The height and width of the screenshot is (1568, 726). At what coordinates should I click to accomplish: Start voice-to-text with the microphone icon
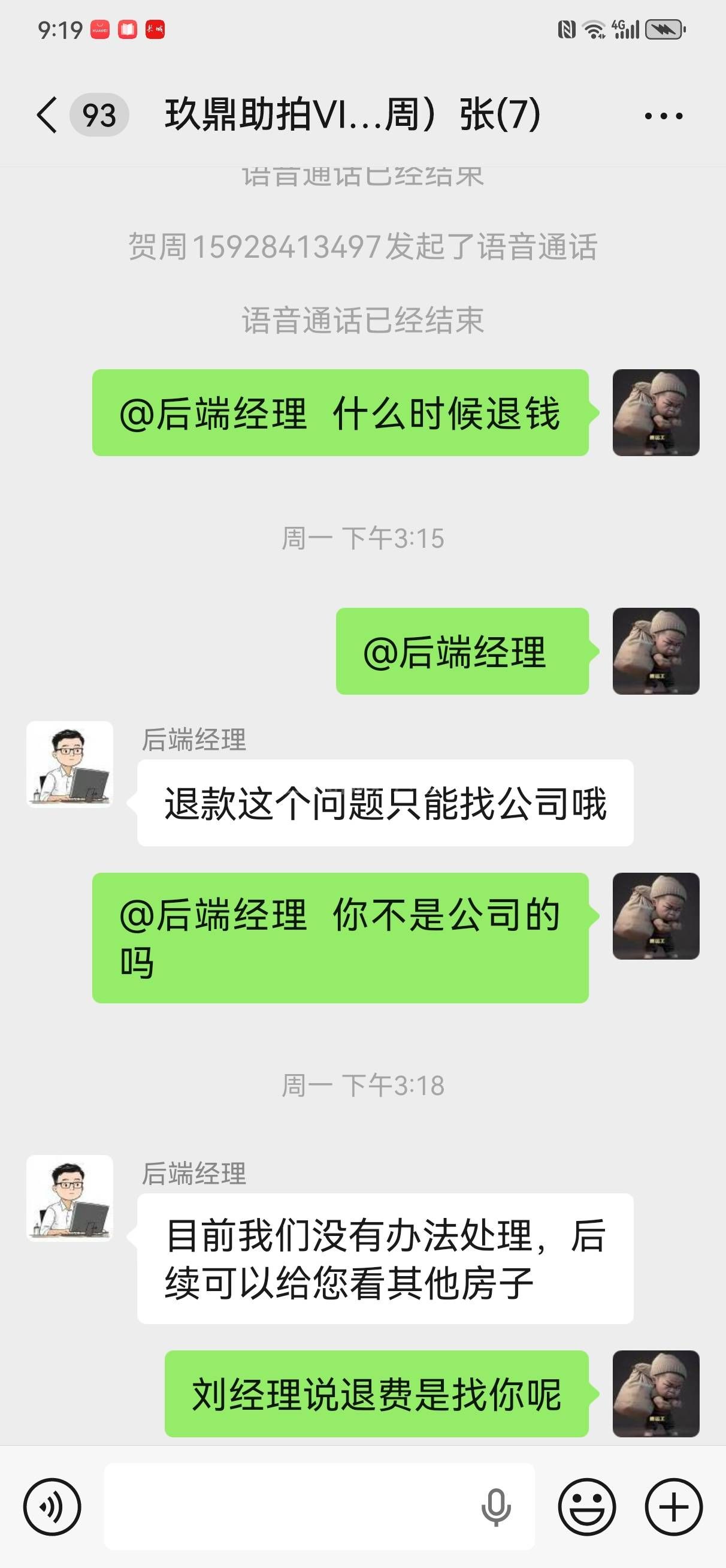496,1506
